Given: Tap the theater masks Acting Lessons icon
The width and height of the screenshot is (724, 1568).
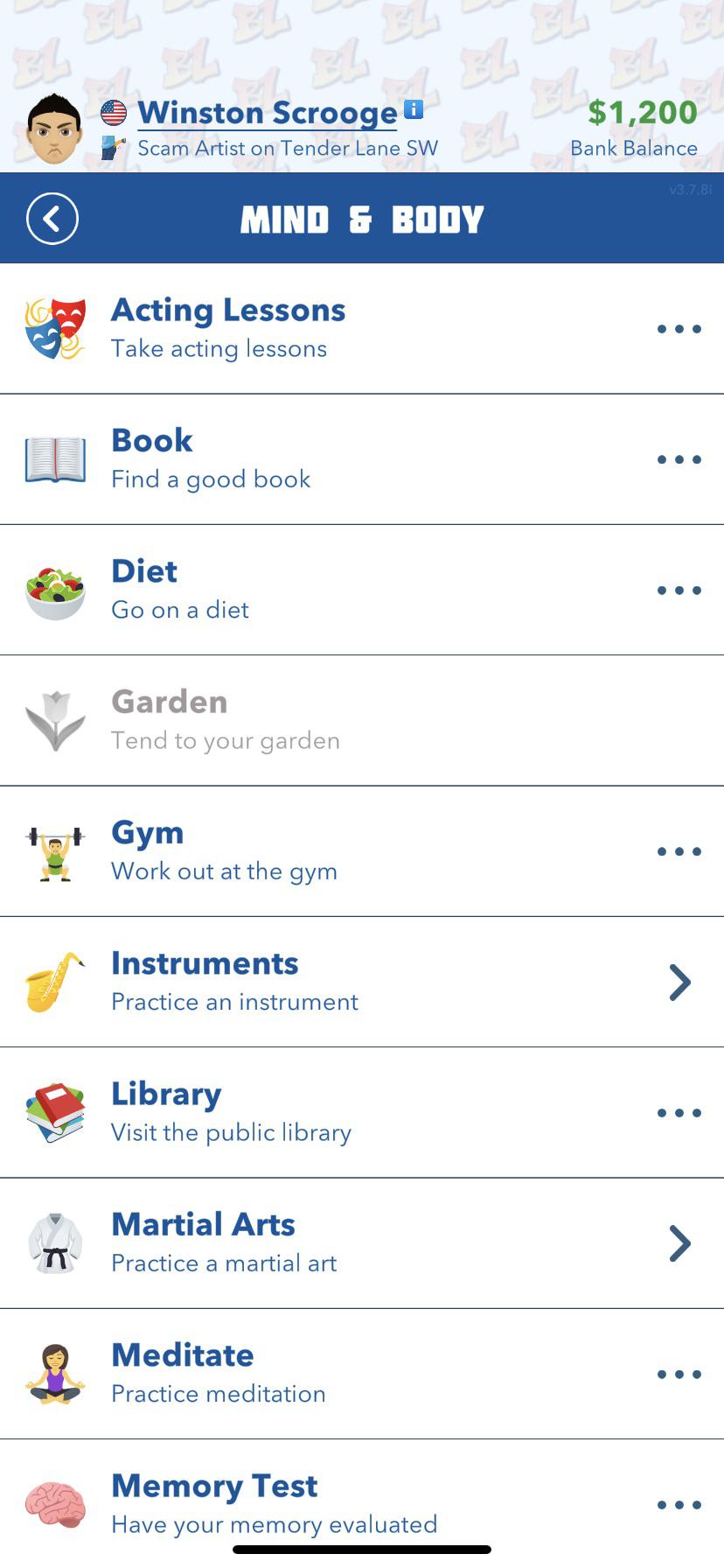Looking at the screenshot, I should pos(55,328).
